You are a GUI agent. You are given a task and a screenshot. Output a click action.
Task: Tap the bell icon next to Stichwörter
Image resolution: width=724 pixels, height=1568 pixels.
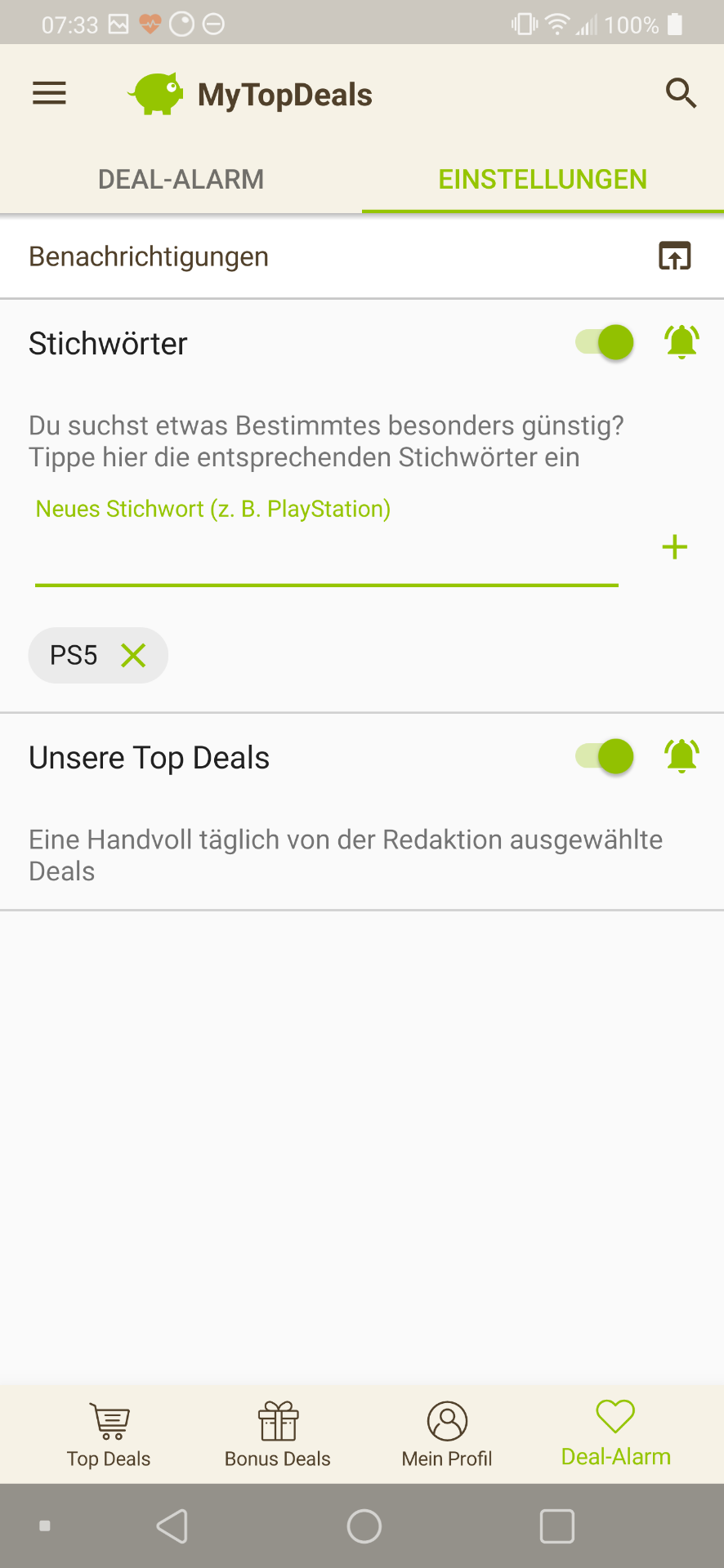pyautogui.click(x=682, y=342)
